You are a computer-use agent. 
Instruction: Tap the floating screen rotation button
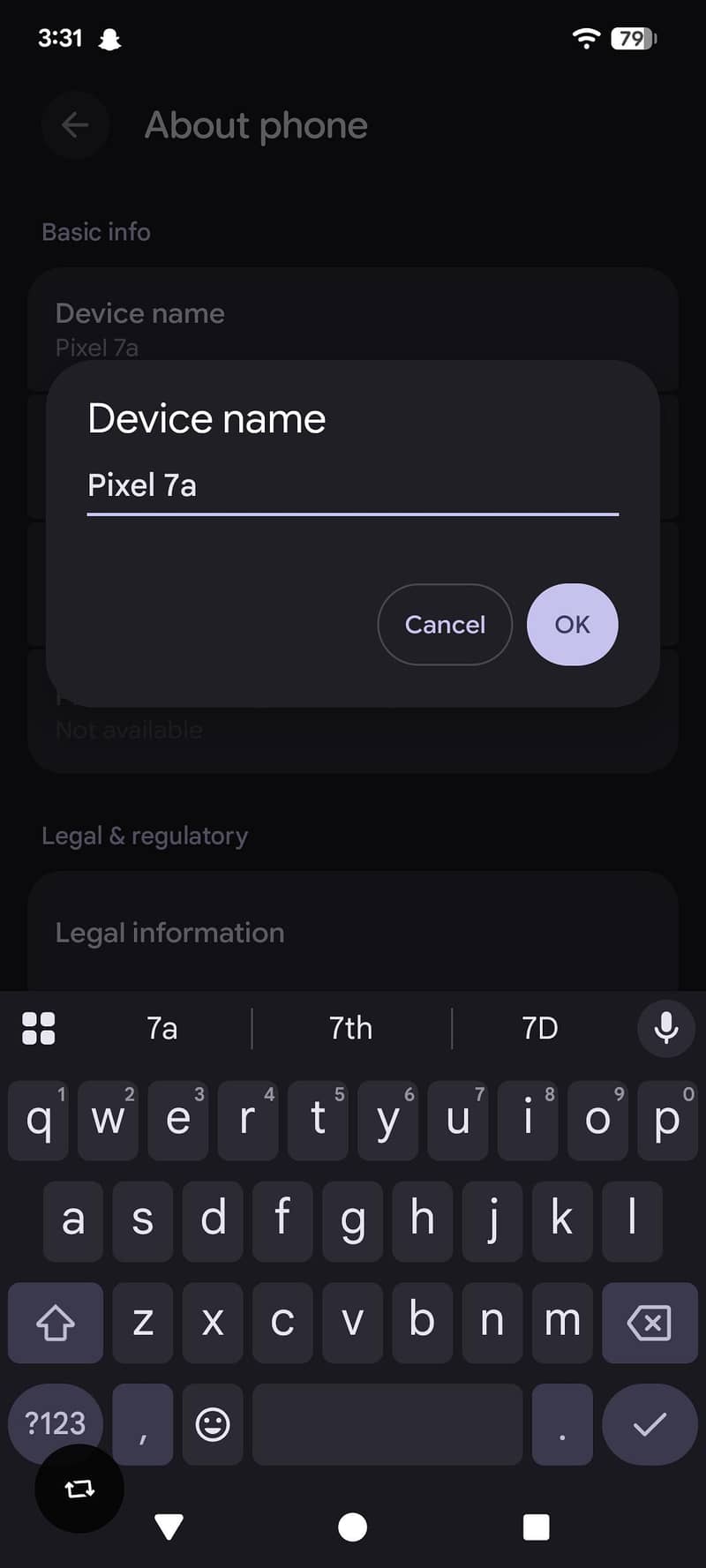(79, 1489)
